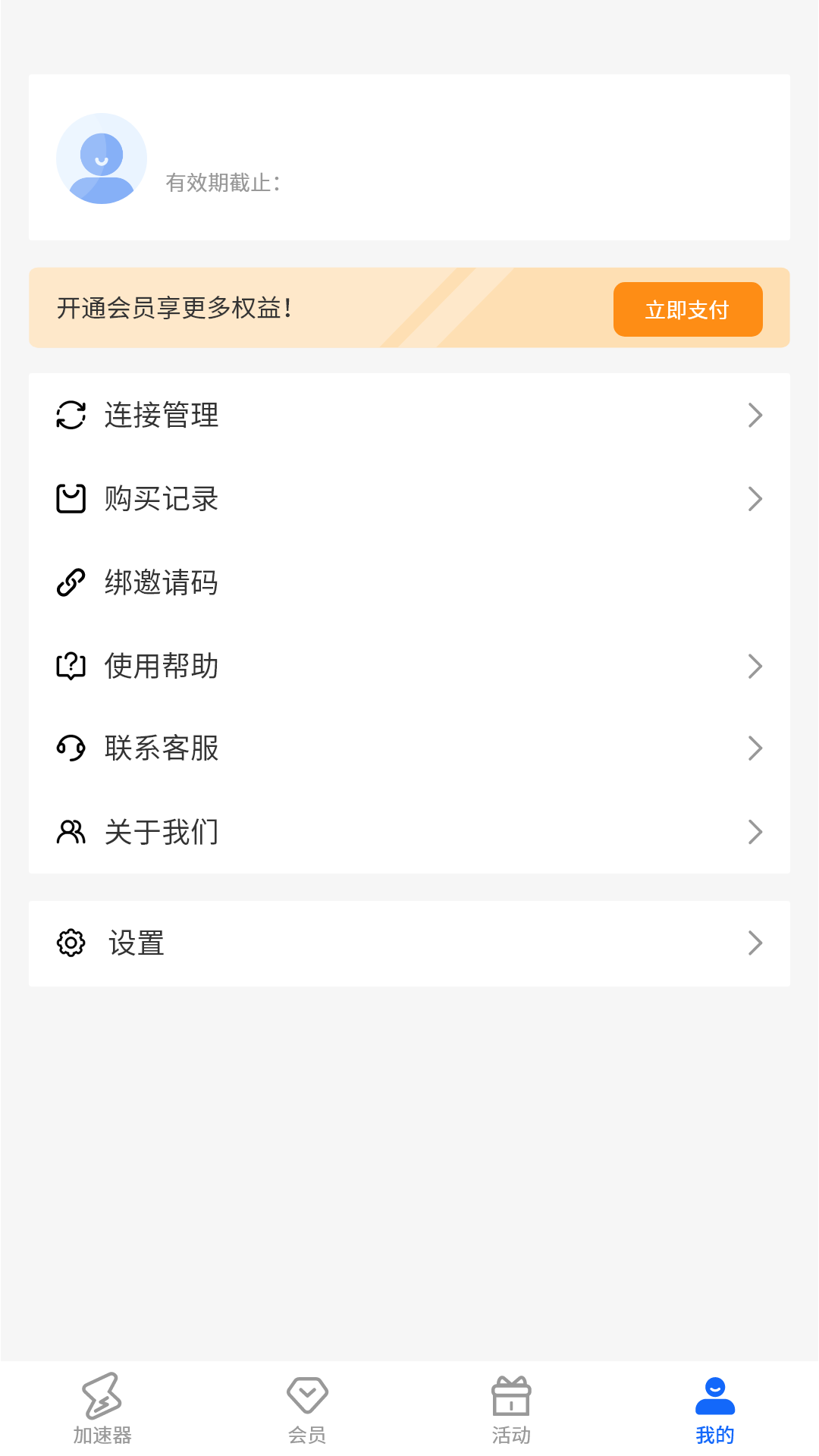819x1456 pixels.
Task: Expand the 连接管理 row chevron
Action: (x=755, y=415)
